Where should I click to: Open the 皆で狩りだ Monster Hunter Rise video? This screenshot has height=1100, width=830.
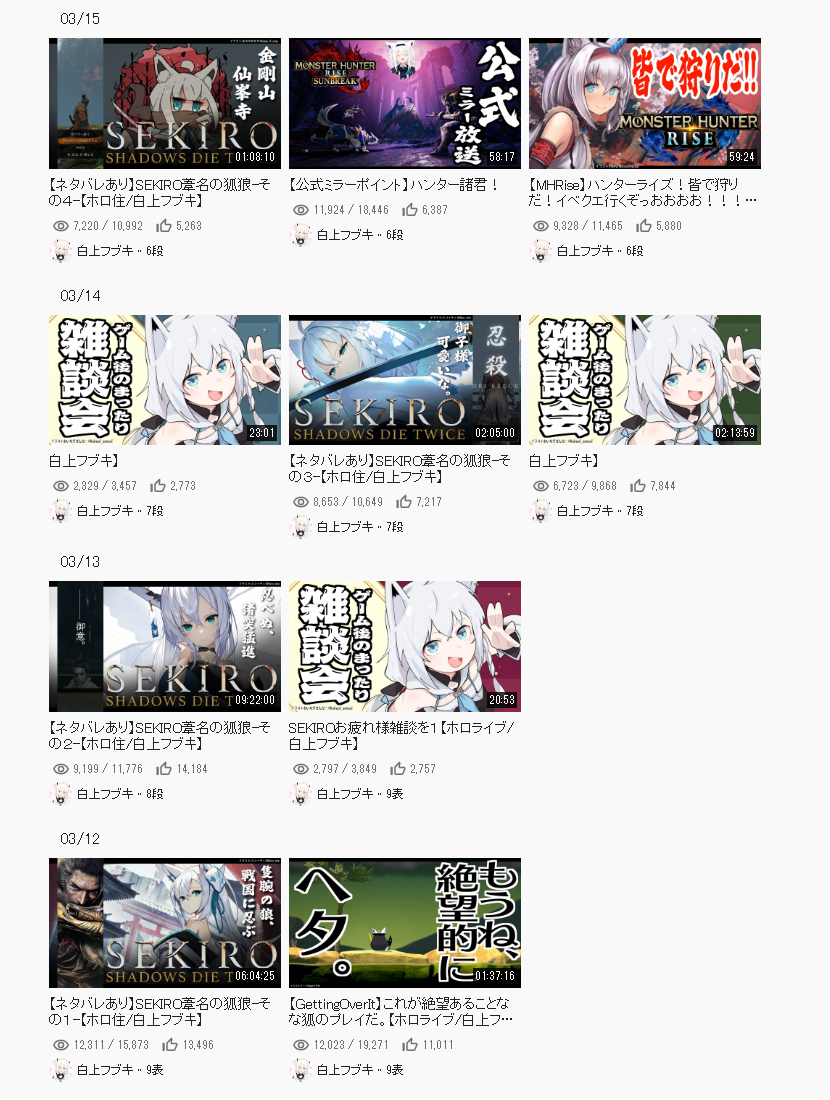(644, 104)
